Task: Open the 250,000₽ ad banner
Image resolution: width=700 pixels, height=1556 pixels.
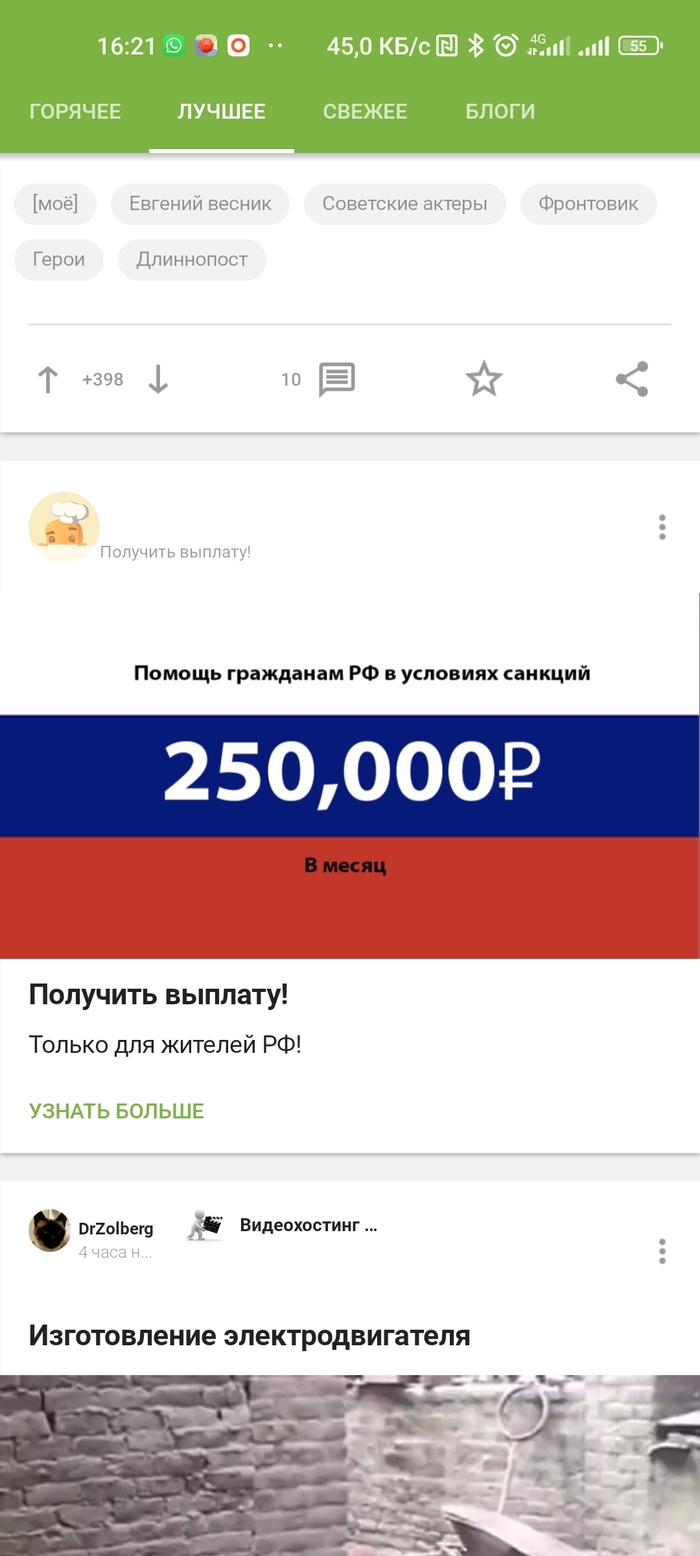Action: click(x=350, y=775)
